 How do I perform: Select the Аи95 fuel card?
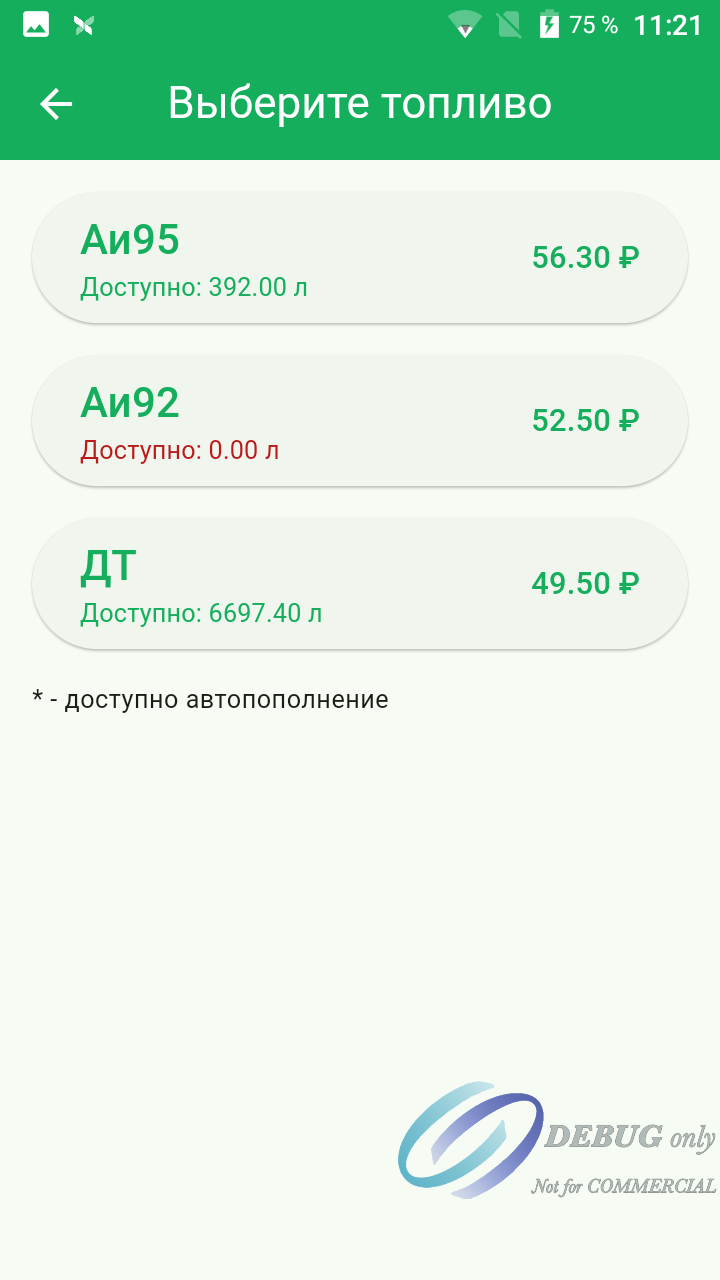click(360, 258)
